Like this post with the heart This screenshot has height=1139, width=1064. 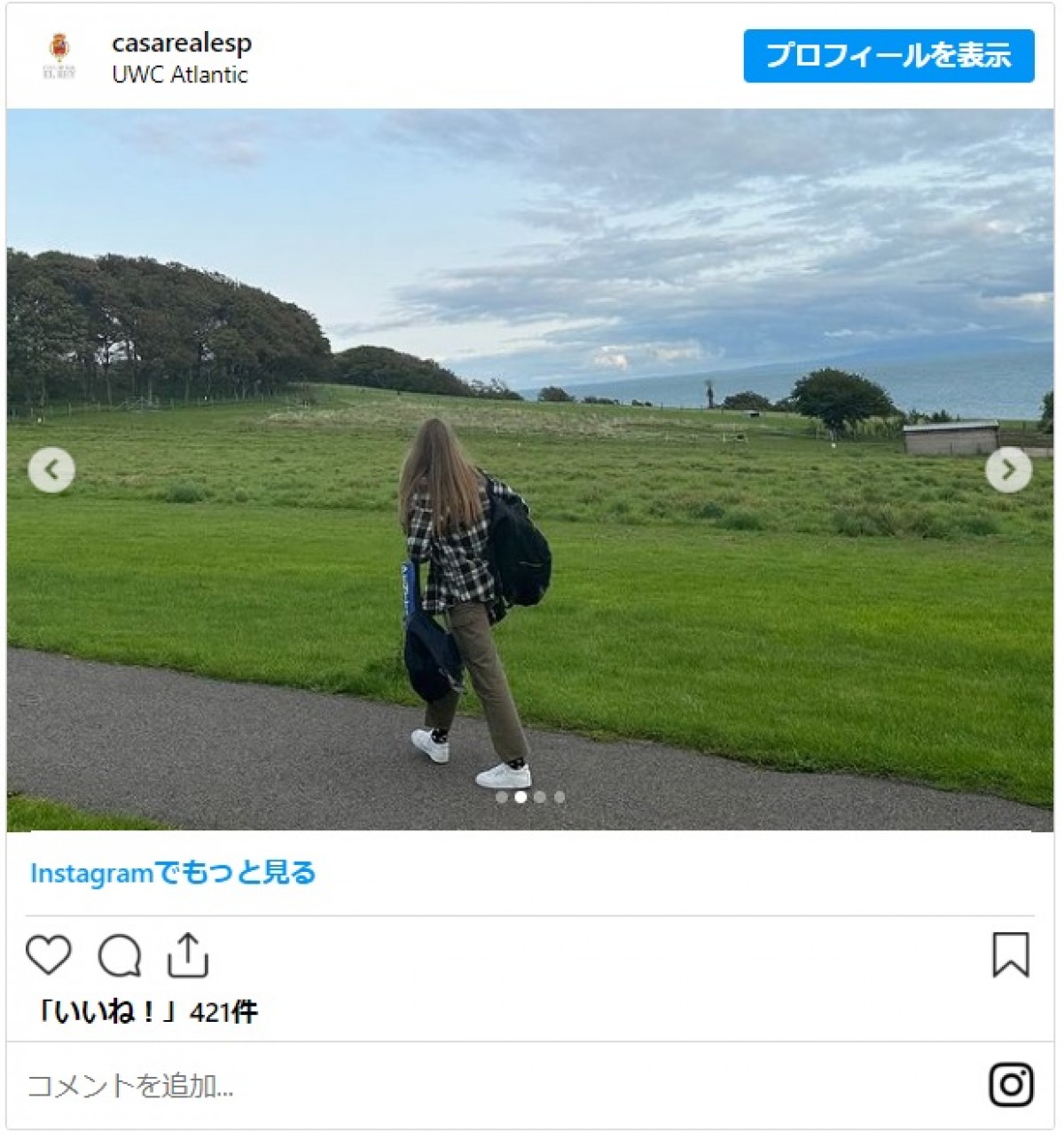(48, 955)
